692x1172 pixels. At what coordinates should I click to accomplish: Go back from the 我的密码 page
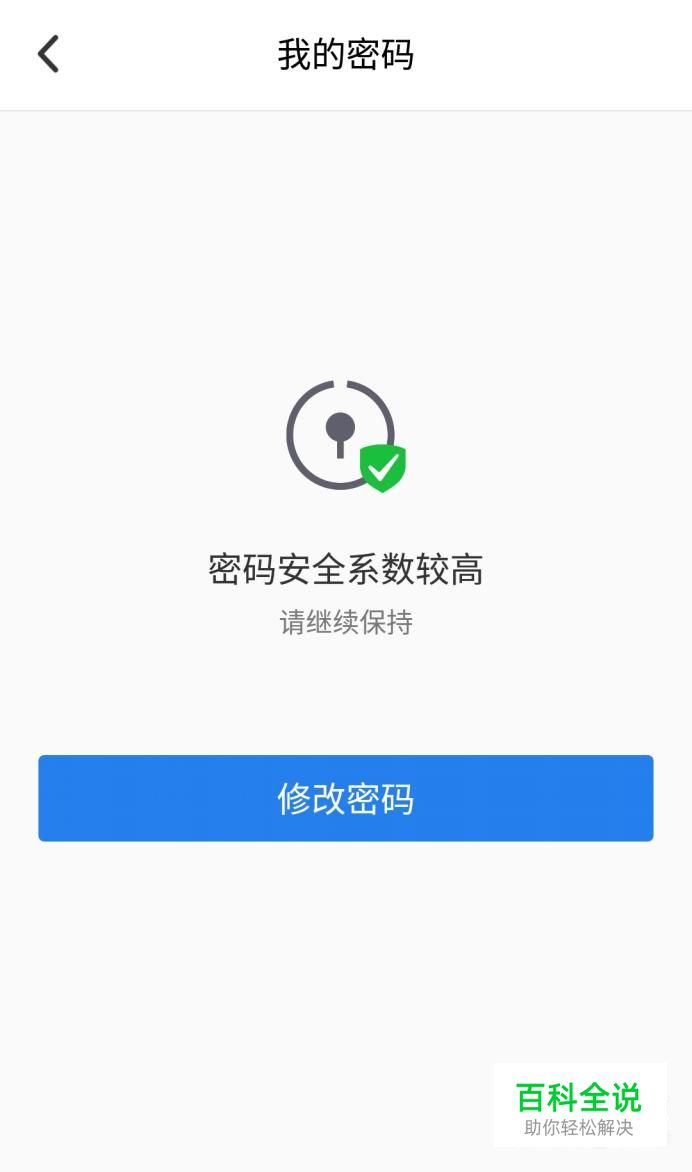[48, 54]
